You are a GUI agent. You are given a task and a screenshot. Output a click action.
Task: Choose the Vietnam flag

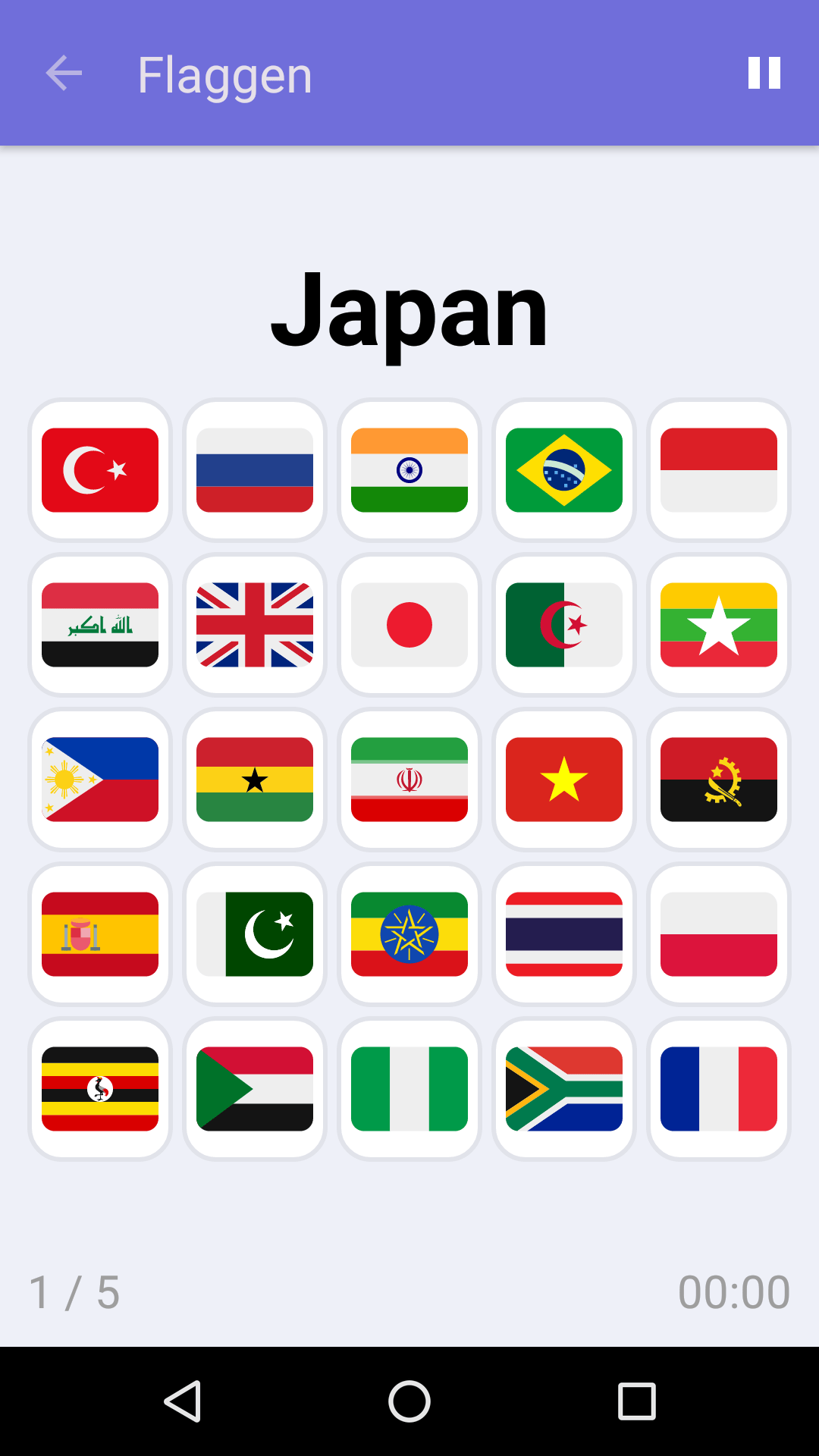[x=564, y=780]
